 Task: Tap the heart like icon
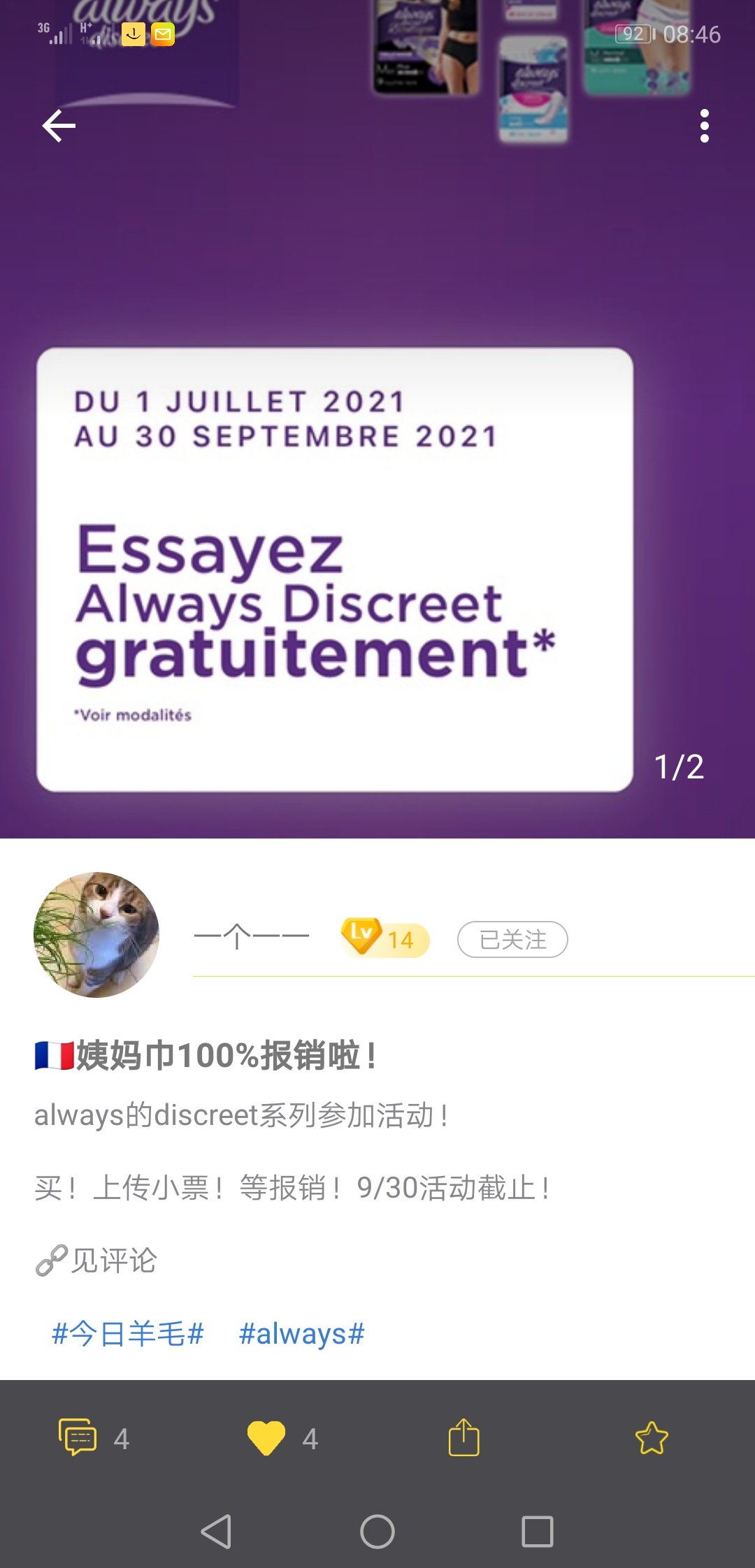tap(266, 1438)
